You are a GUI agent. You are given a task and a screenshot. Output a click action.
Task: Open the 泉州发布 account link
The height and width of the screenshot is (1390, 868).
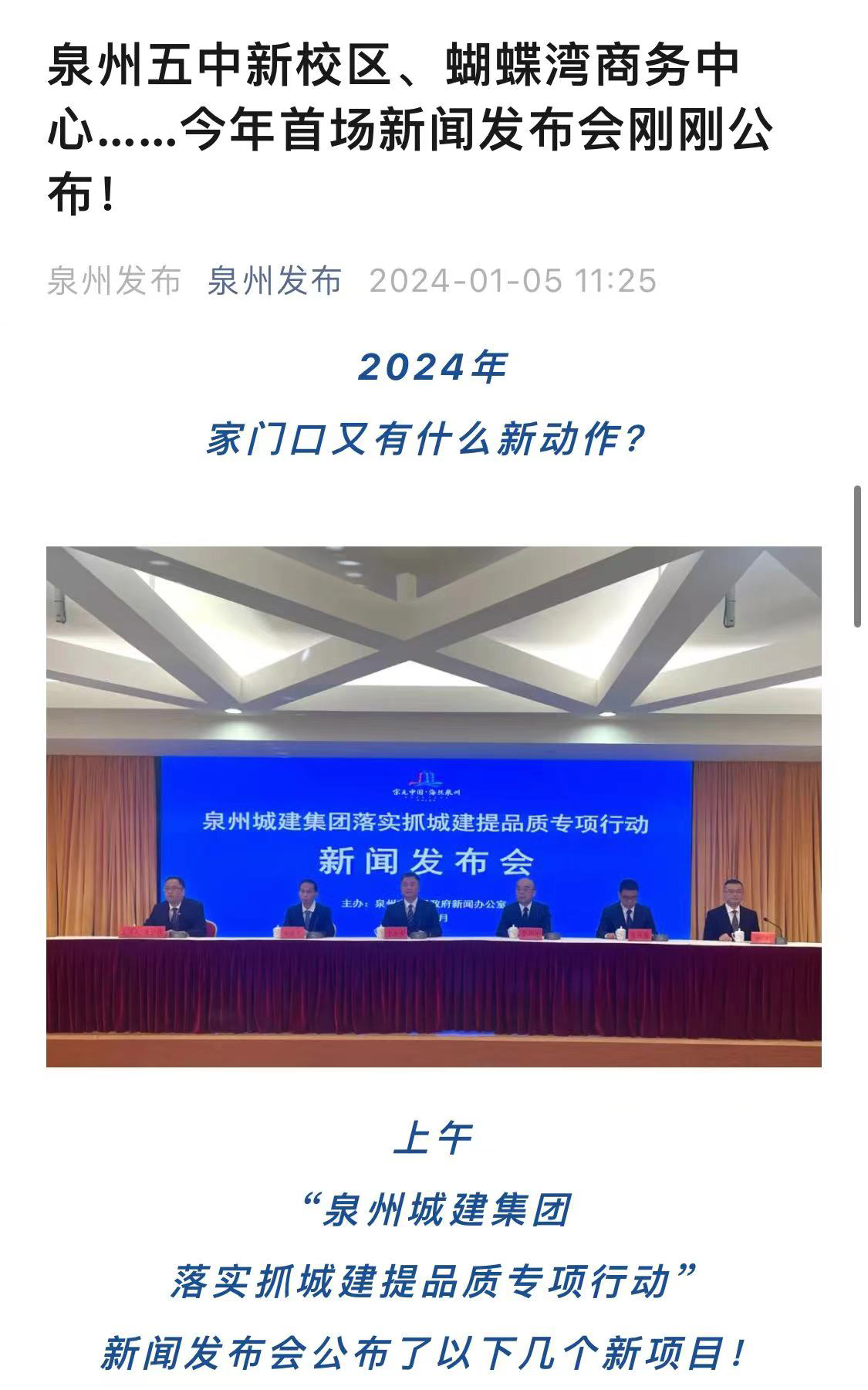coord(274,280)
